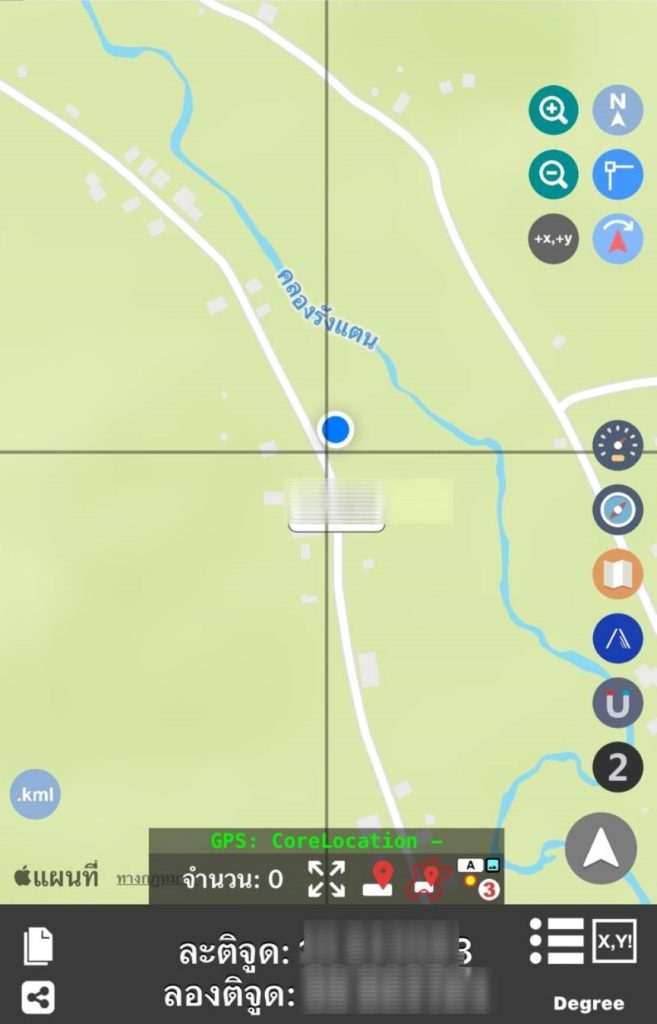Open the .kml file button
Screen dimensions: 657x1024
[x=35, y=795]
